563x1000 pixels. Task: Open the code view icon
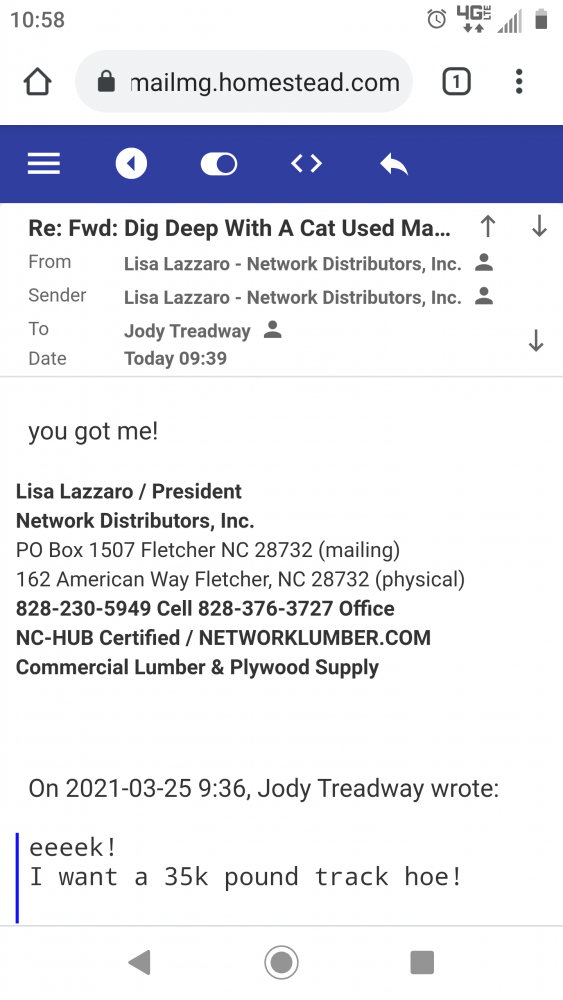coord(307,164)
